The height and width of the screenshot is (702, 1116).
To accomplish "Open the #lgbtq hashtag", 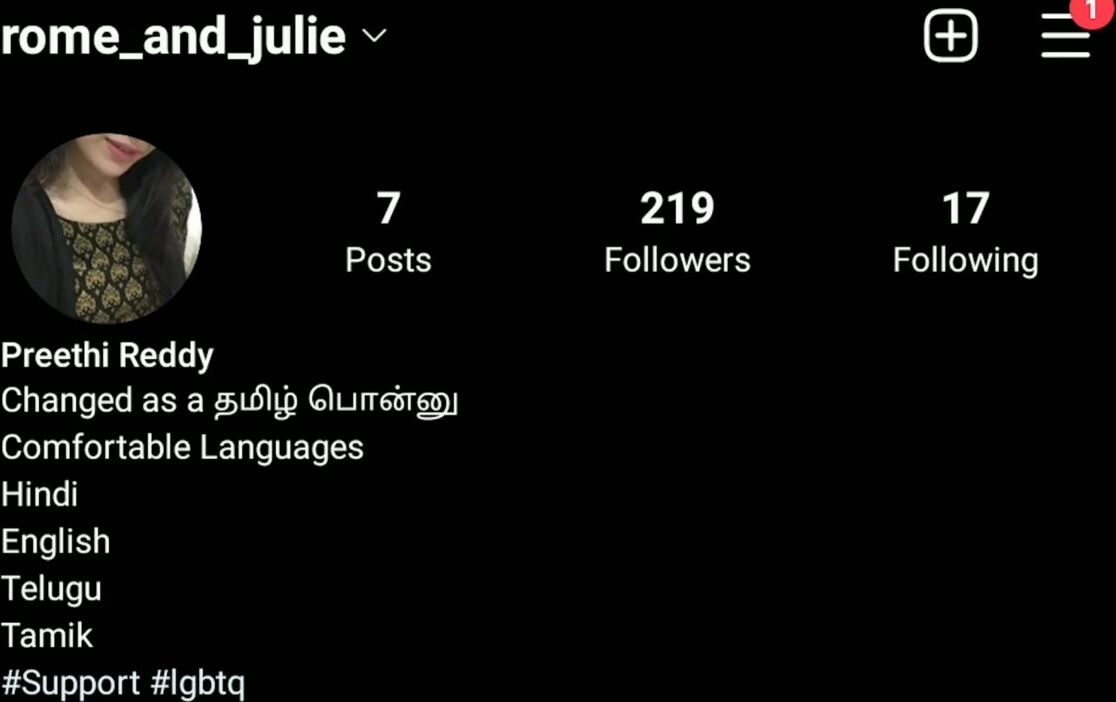I will pos(197,684).
